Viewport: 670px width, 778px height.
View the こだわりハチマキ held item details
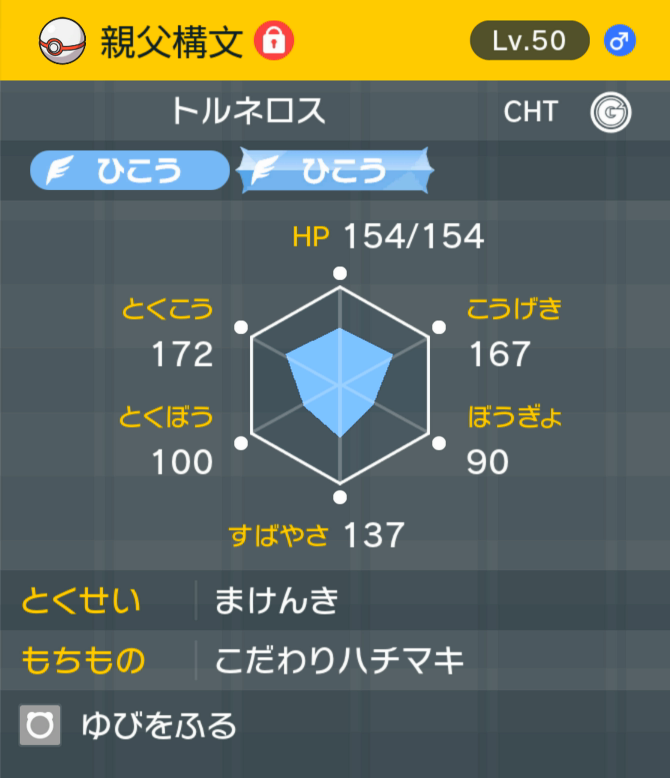pyautogui.click(x=339, y=660)
